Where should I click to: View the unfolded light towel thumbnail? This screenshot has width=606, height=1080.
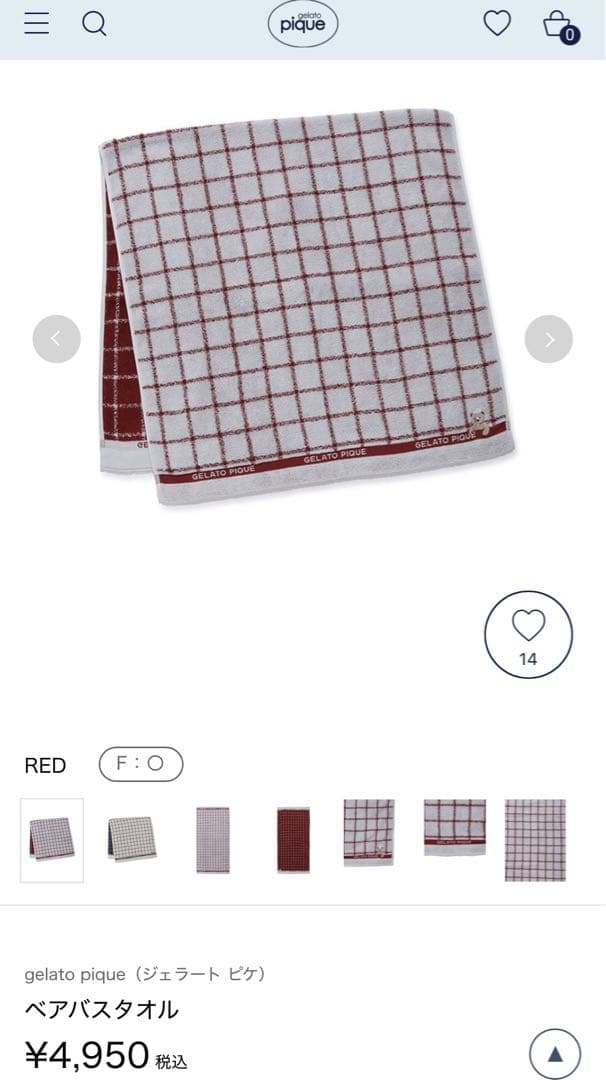(x=213, y=840)
